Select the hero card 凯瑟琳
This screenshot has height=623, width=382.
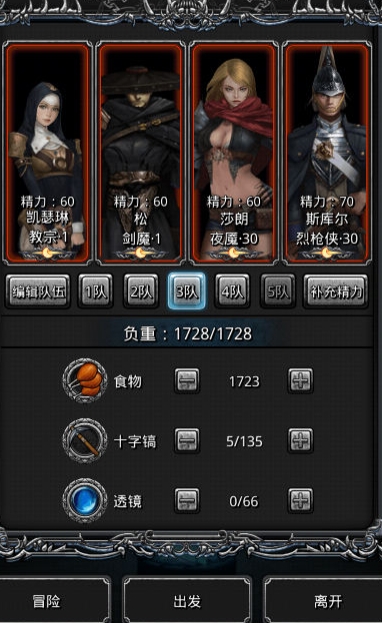[48, 153]
